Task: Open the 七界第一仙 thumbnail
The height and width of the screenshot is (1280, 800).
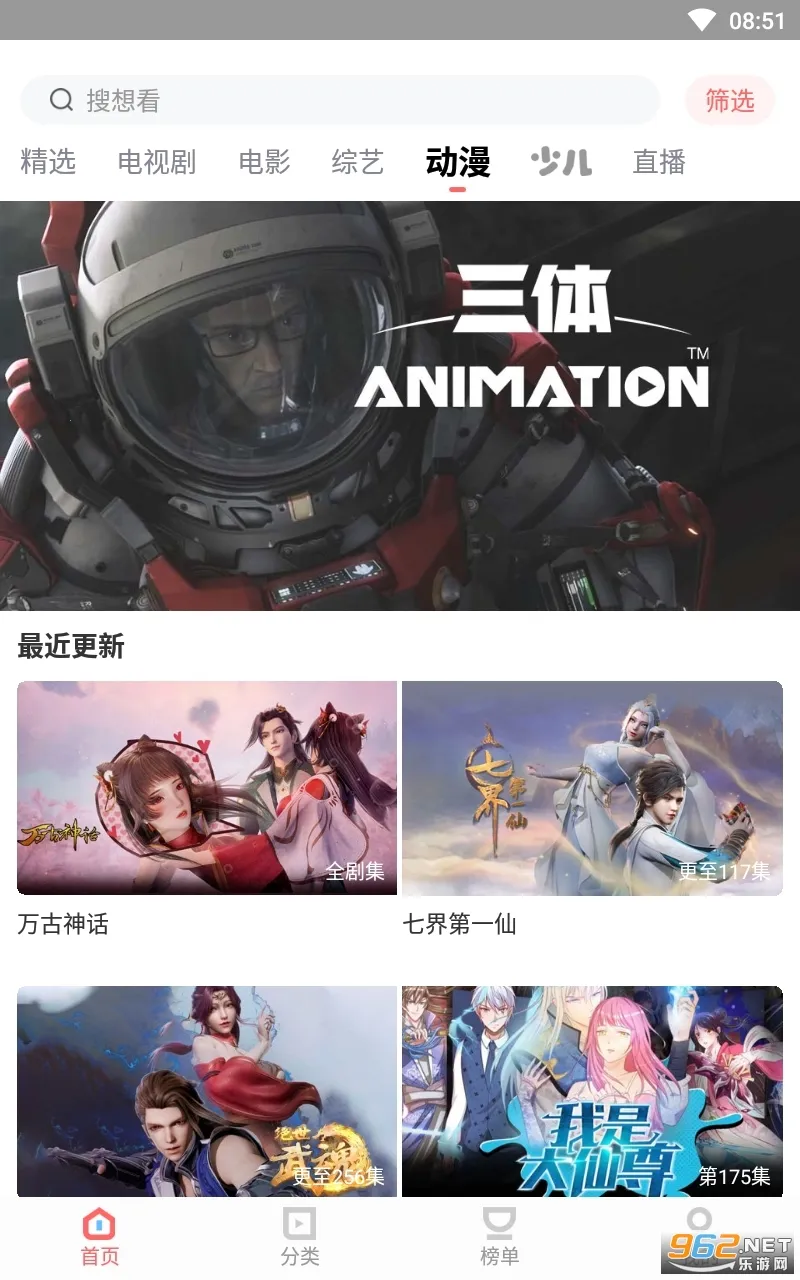Action: coord(592,788)
